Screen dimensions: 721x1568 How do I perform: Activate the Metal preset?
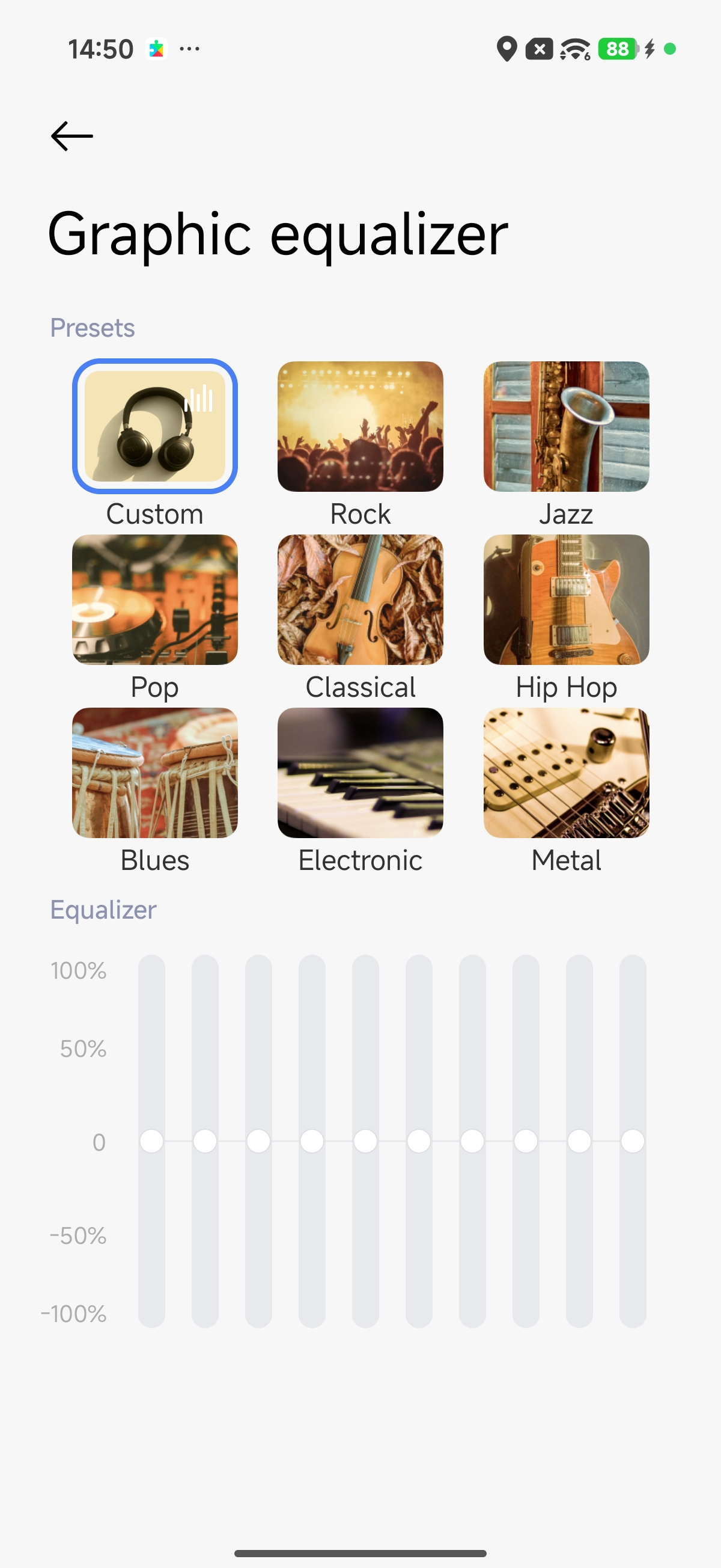point(566,773)
